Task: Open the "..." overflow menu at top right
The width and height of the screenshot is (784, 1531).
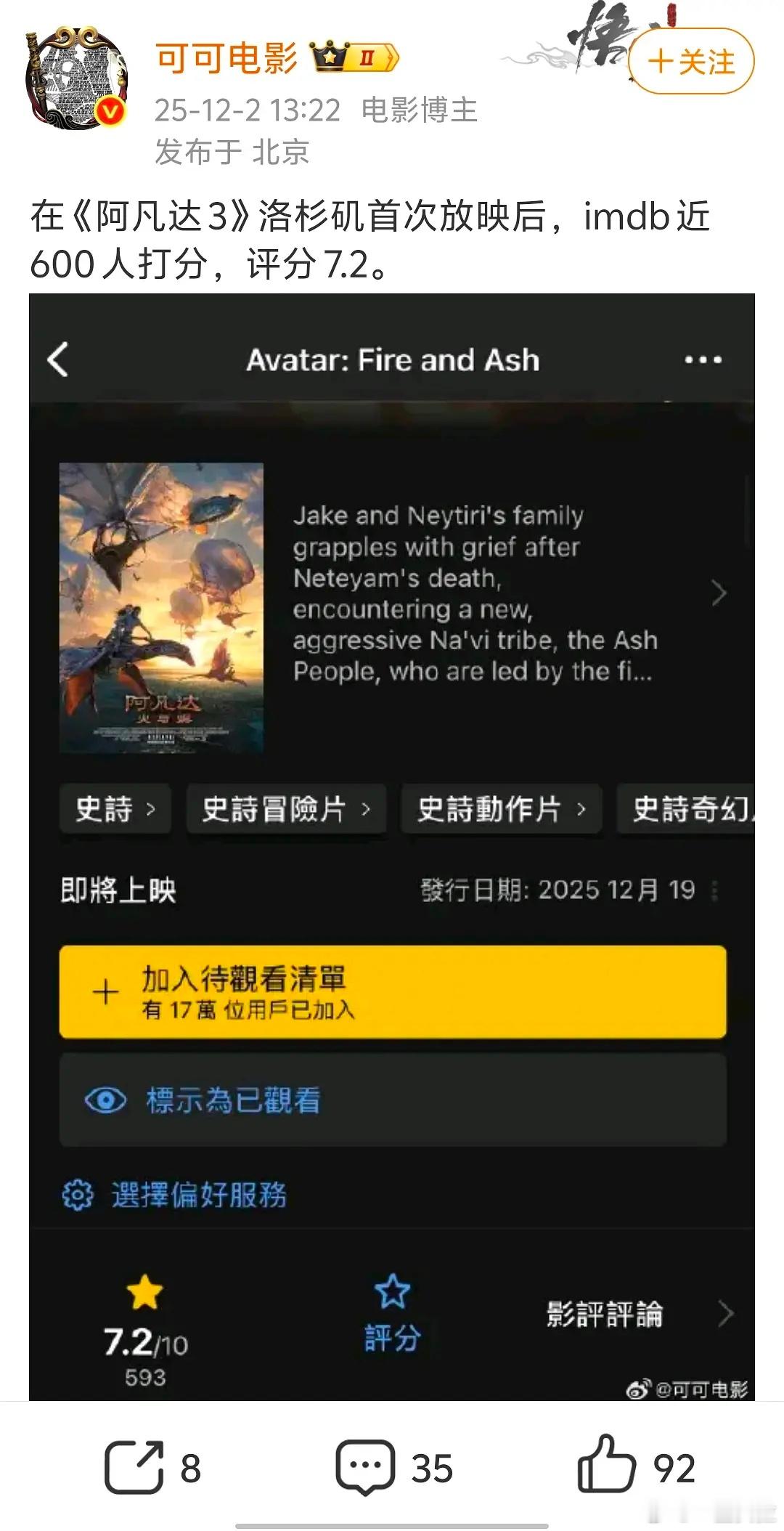Action: [x=703, y=358]
